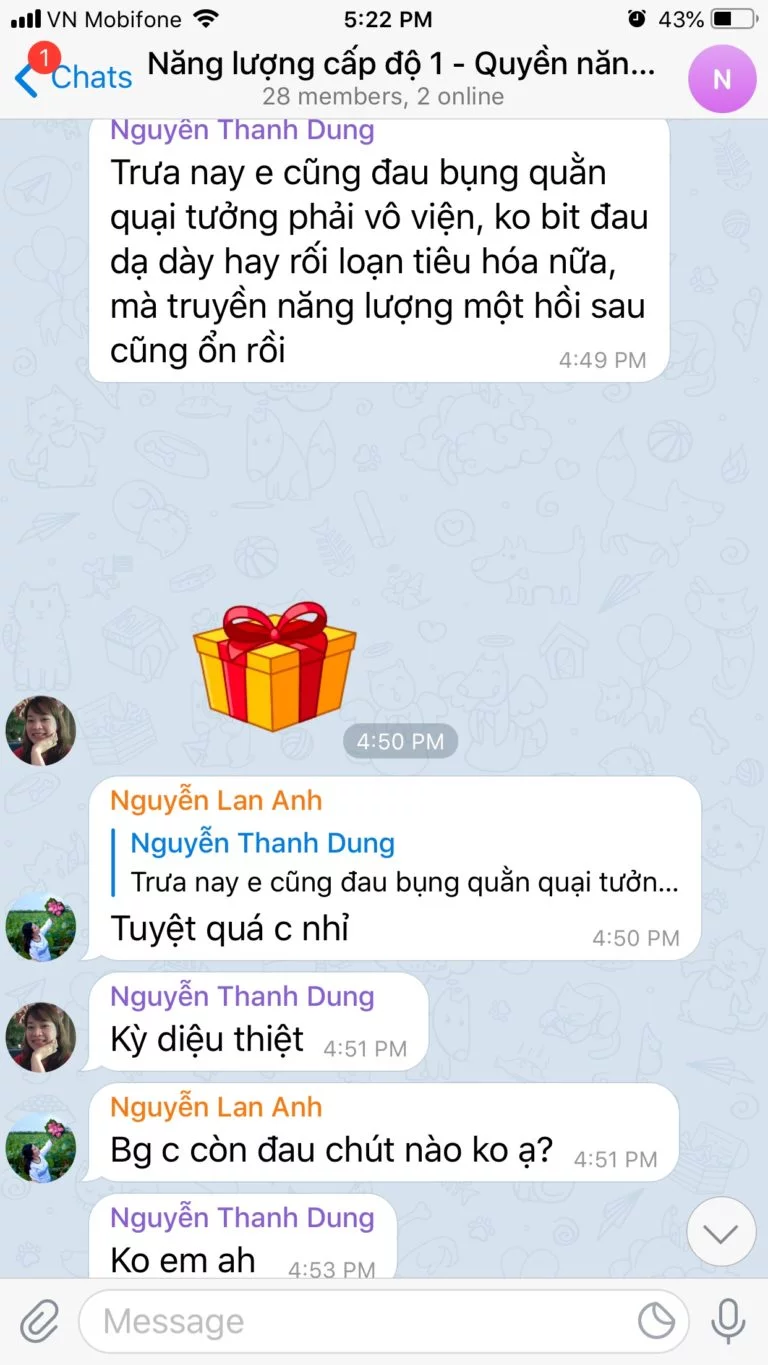Viewport: 768px width, 1365px height.
Task: Open the group avatar with letter N
Action: (x=722, y=78)
